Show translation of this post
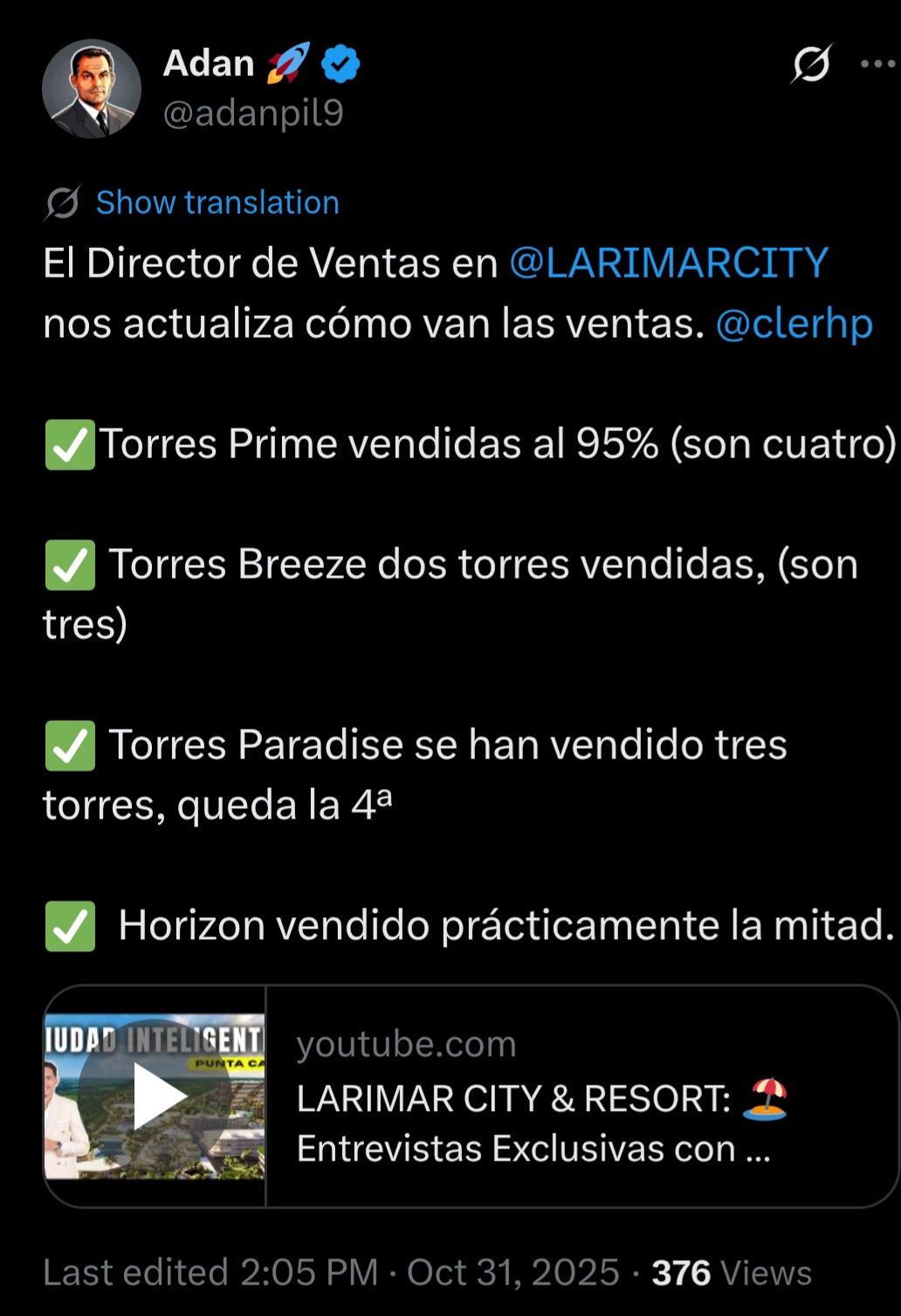Screen dimensions: 901x1316 [x=217, y=202]
